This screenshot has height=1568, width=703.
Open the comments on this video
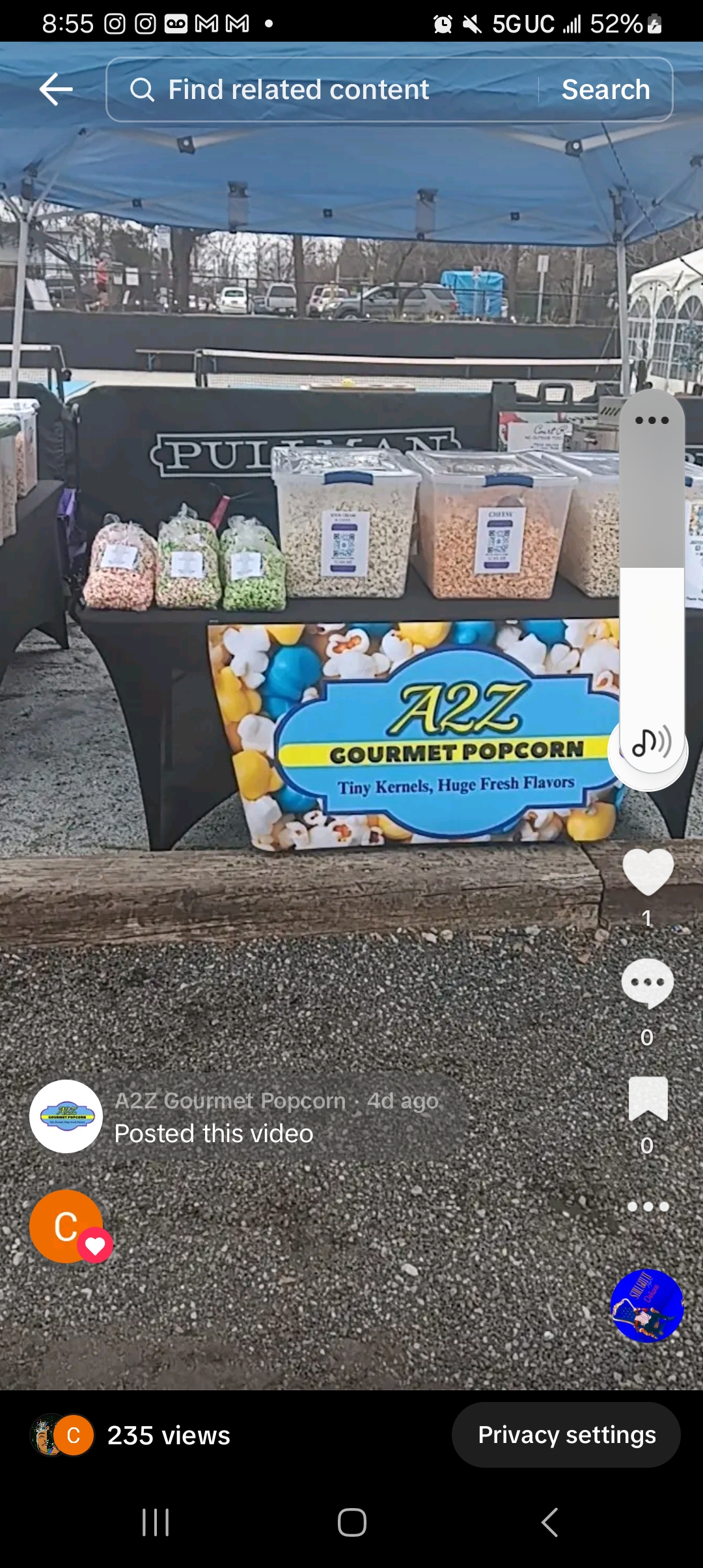click(x=647, y=983)
